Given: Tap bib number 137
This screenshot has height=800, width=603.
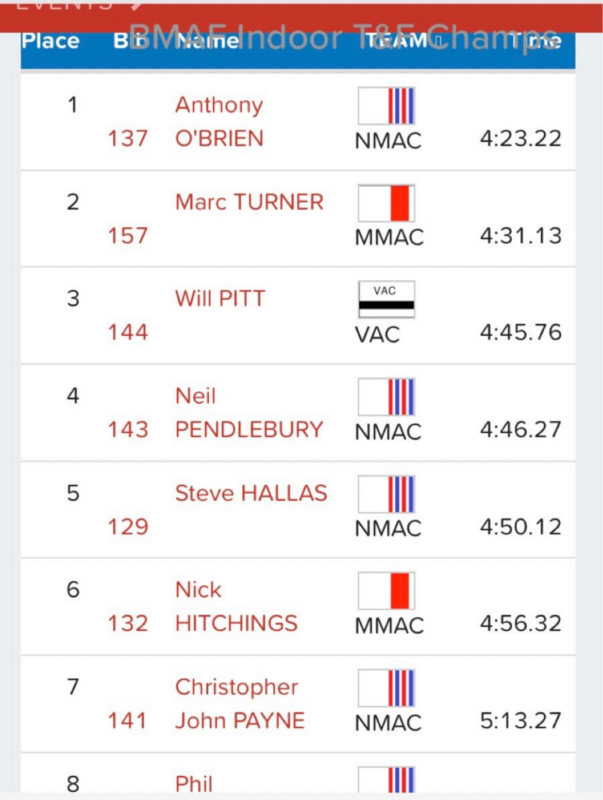Looking at the screenshot, I should [x=128, y=138].
